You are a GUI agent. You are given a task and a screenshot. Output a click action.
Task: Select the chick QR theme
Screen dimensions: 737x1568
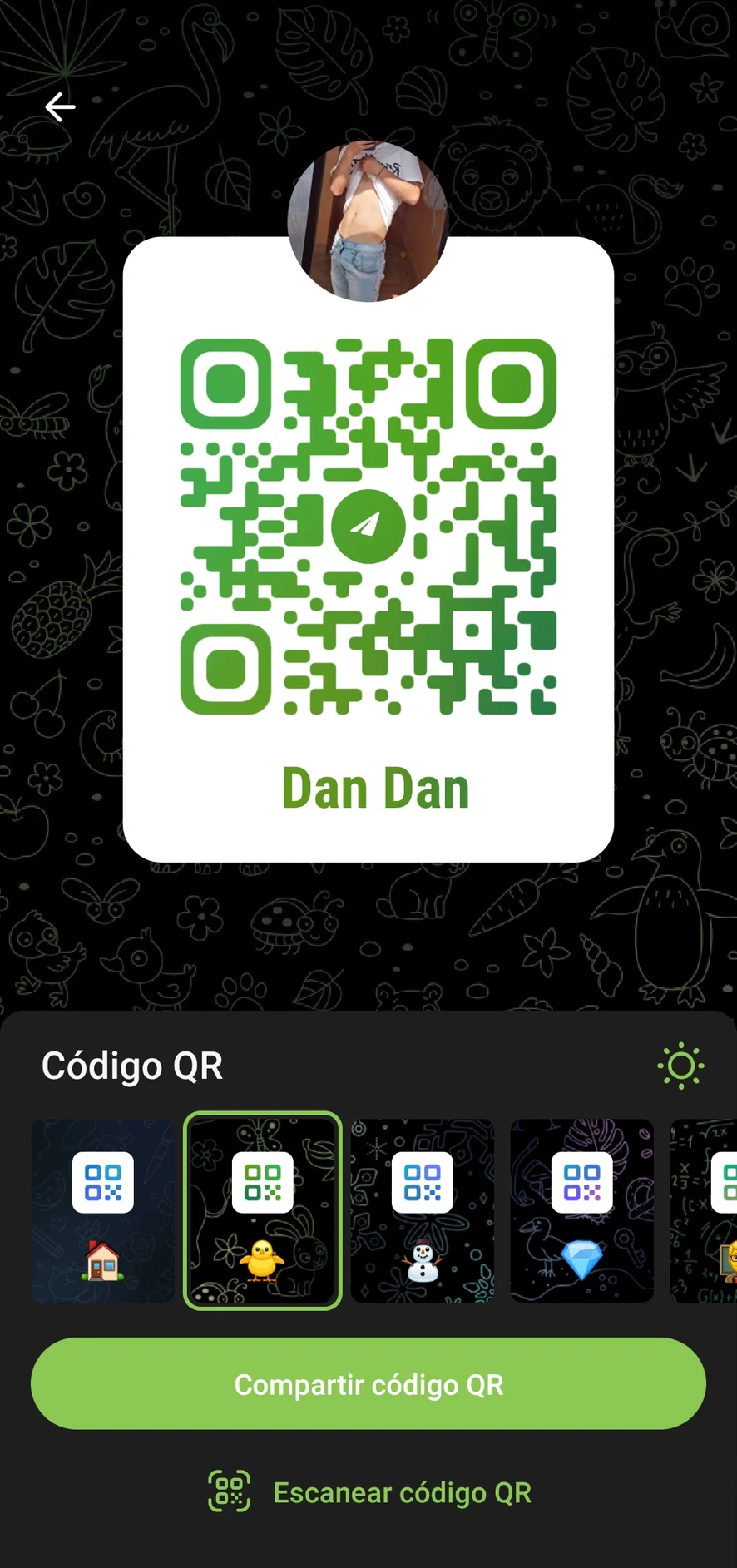coord(263,1210)
